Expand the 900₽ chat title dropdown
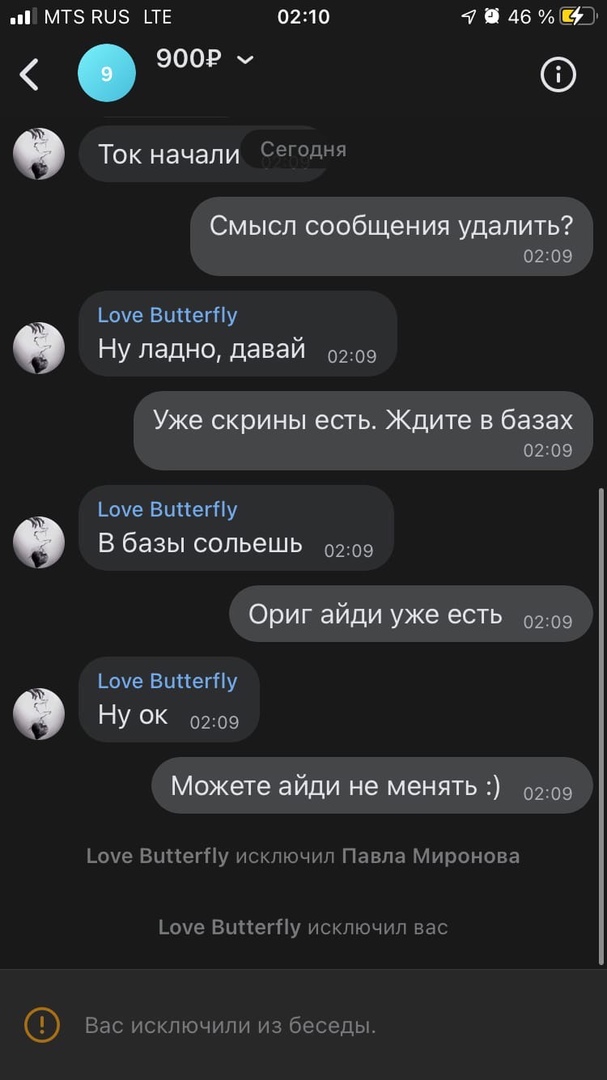 [245, 60]
